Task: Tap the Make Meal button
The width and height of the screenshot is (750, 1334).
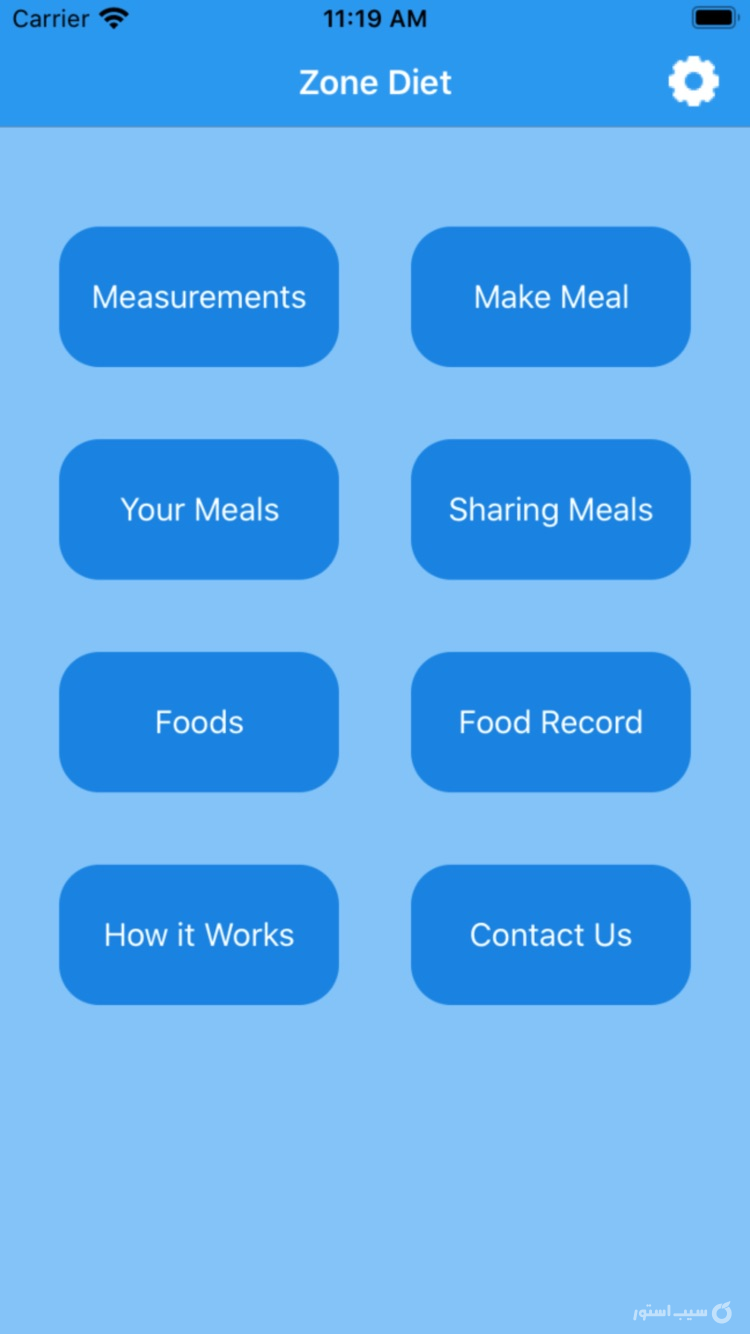Action: point(550,296)
